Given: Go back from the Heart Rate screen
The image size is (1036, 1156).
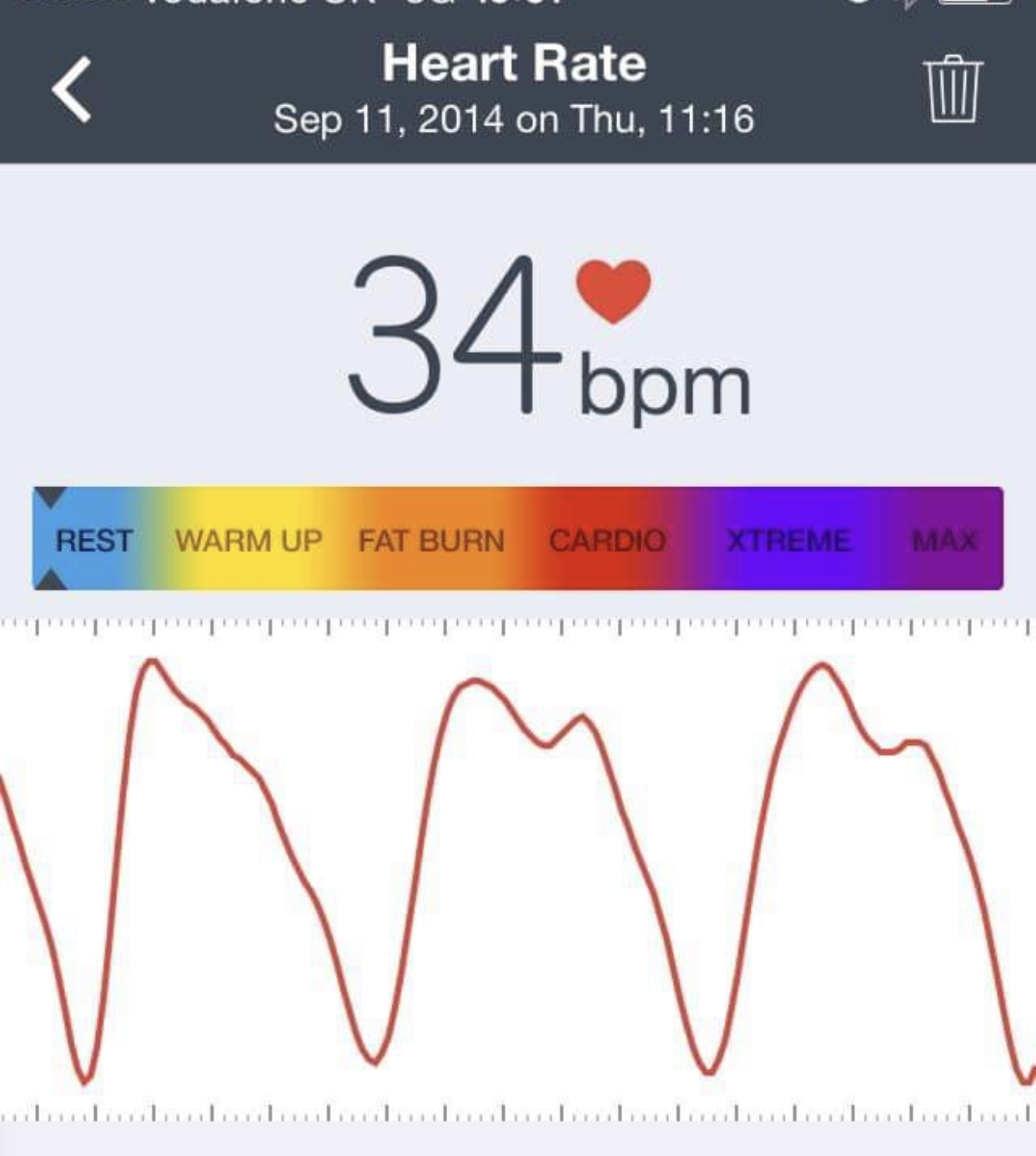Looking at the screenshot, I should click(x=72, y=90).
